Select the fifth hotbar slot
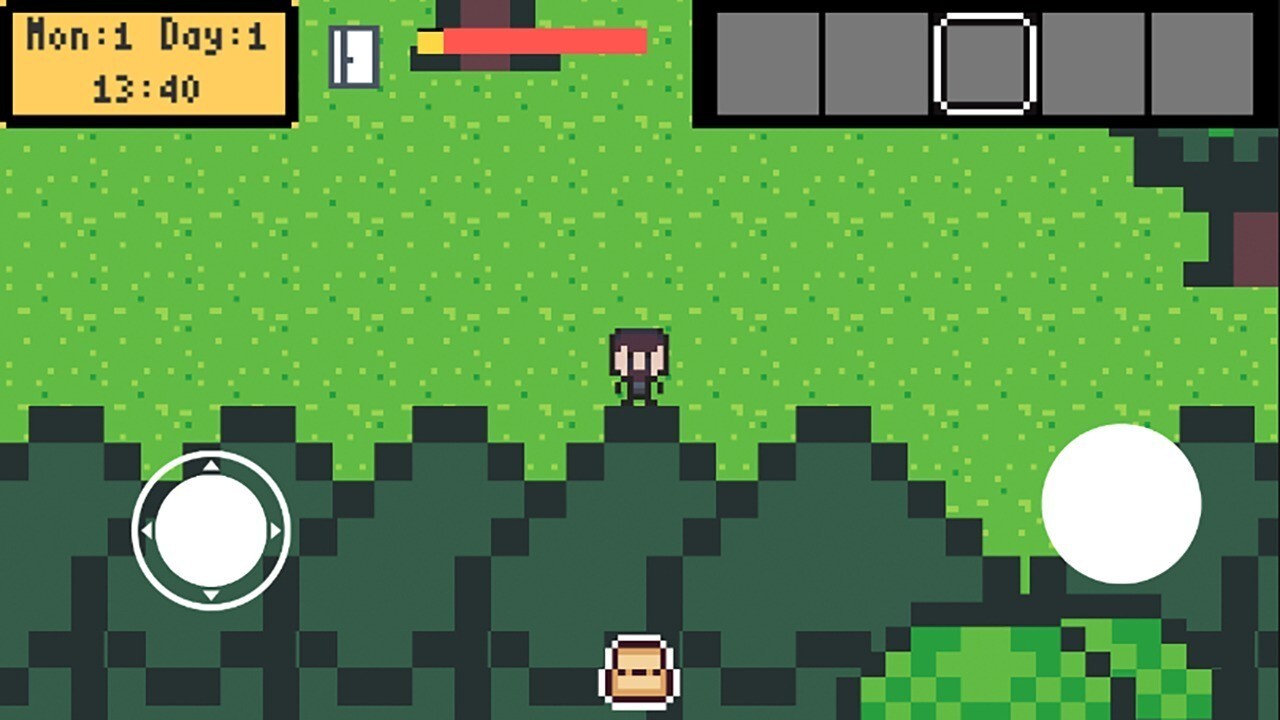The height and width of the screenshot is (720, 1280). pyautogui.click(x=1201, y=64)
